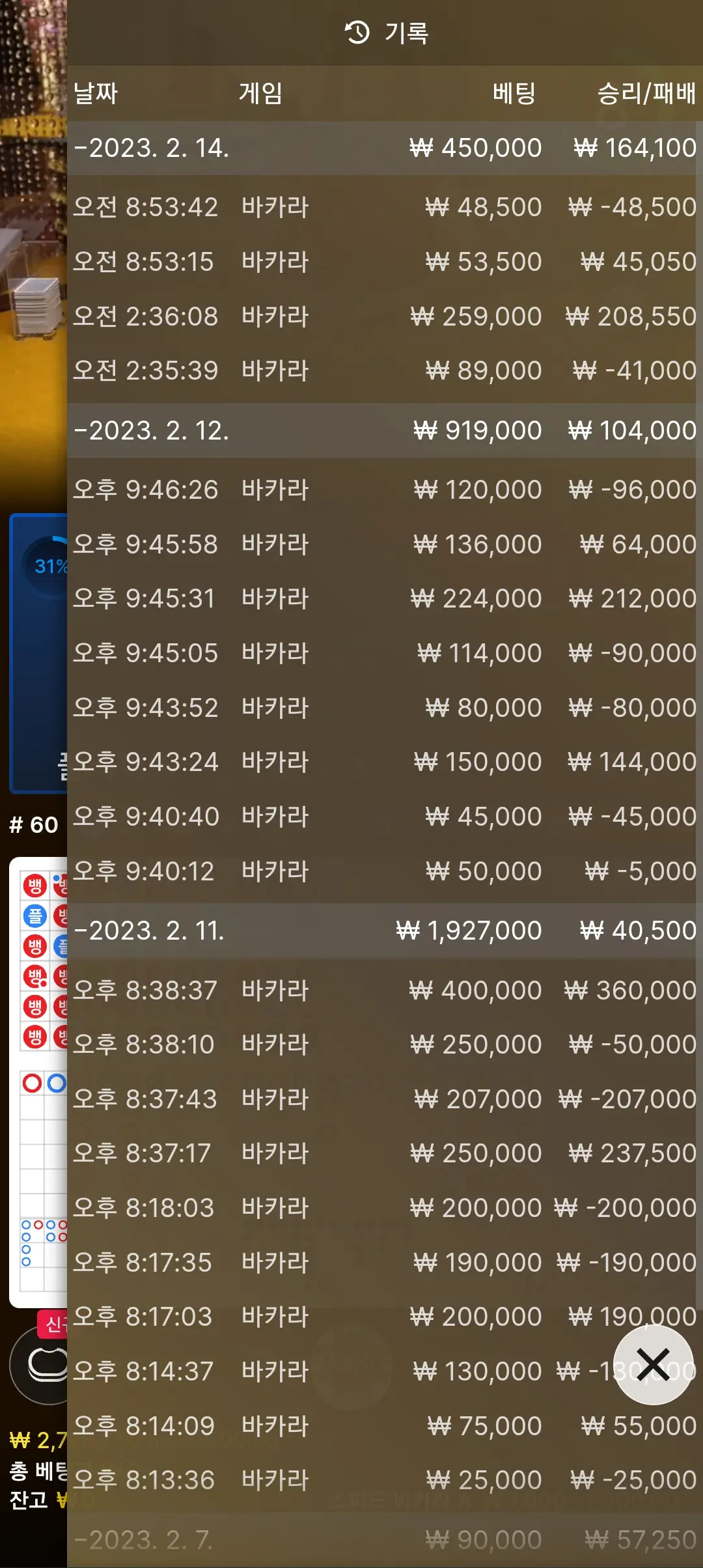The height and width of the screenshot is (1568, 703).
Task: Collapse the 2023. 2. 12. date group
Action: pyautogui.click(x=385, y=430)
